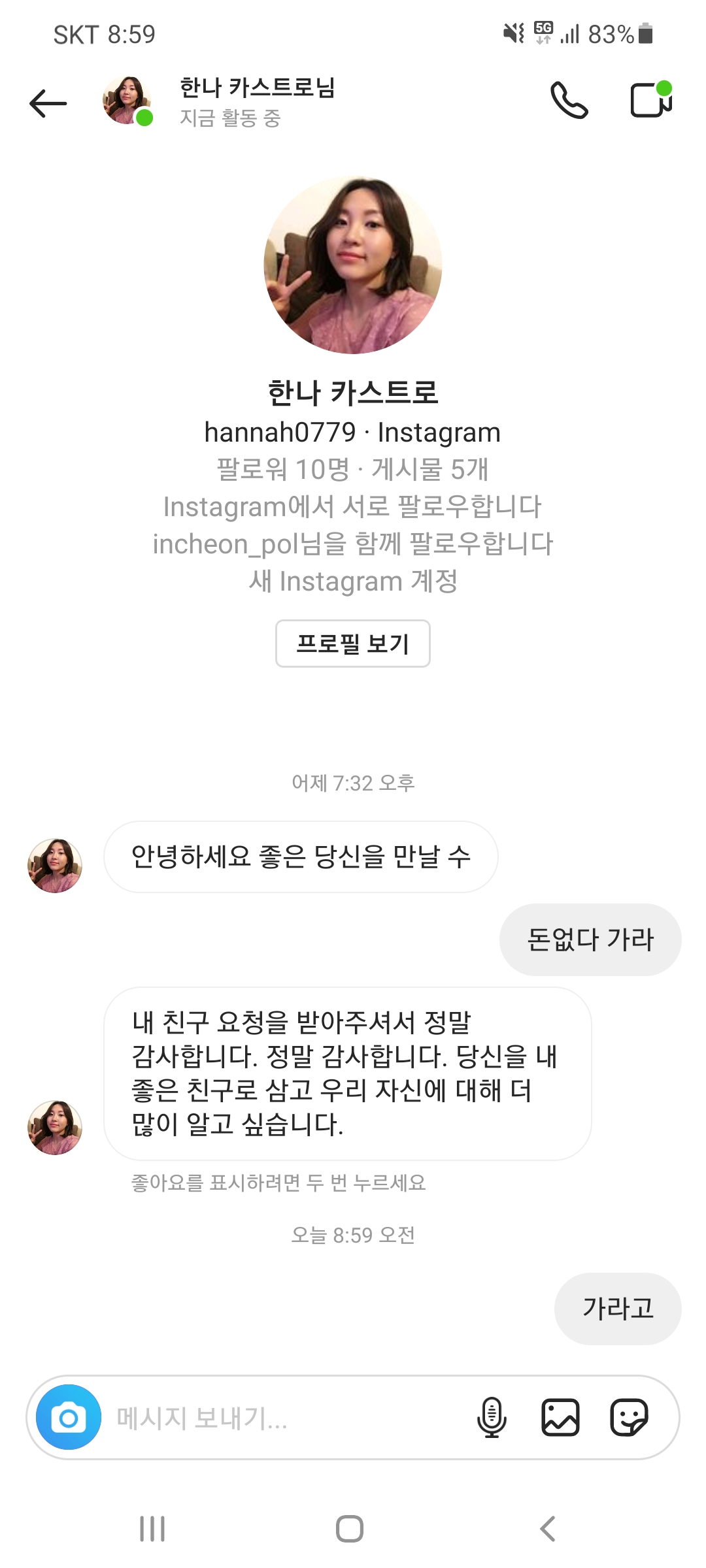This screenshot has height=1568, width=706.
Task: Open the camera from the message bar
Action: point(69,1417)
